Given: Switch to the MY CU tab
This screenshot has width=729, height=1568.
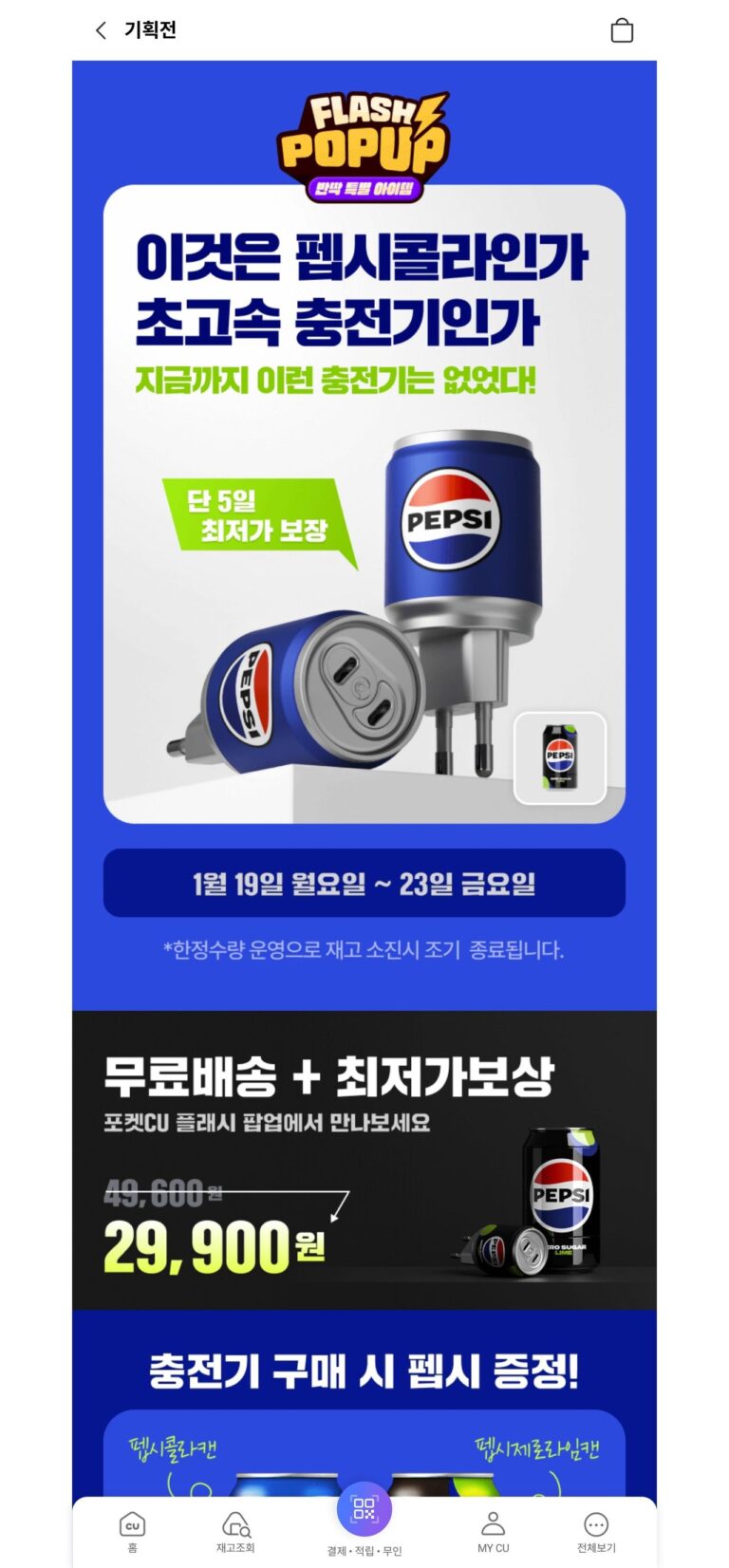Looking at the screenshot, I should [493, 1530].
